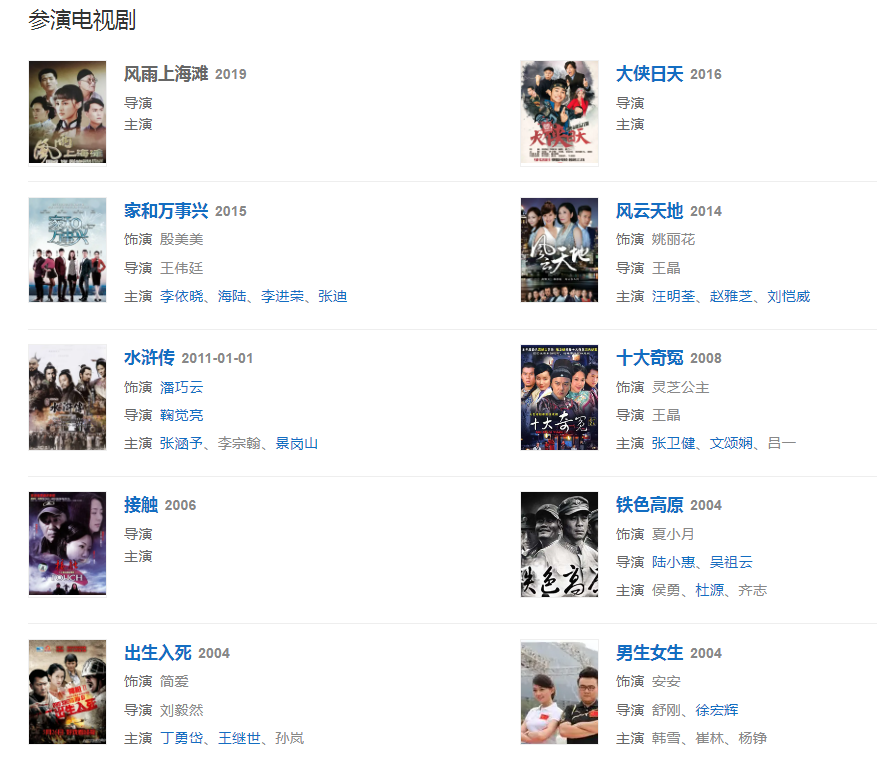The image size is (877, 763).
Task: Open the 风雨上海滩 drama title link
Action: pos(165,74)
